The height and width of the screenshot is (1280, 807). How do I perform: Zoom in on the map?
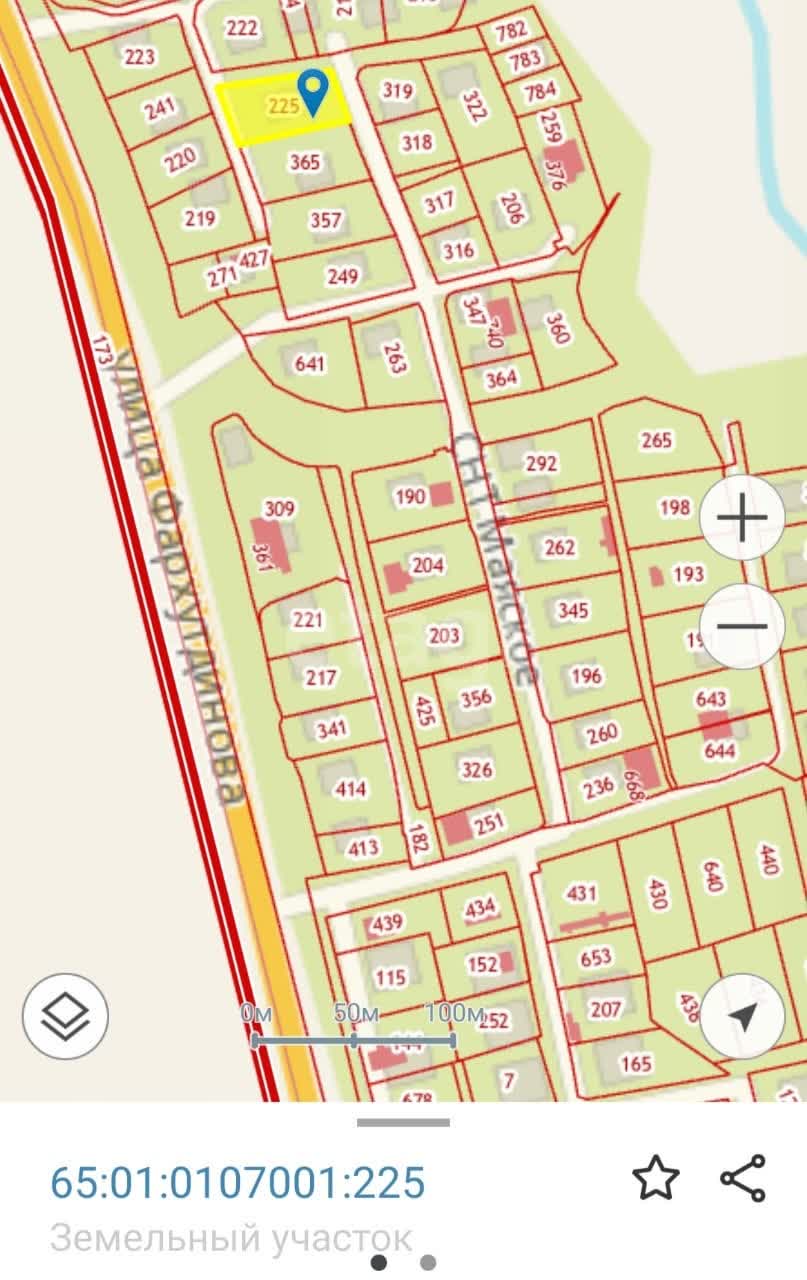coord(742,518)
